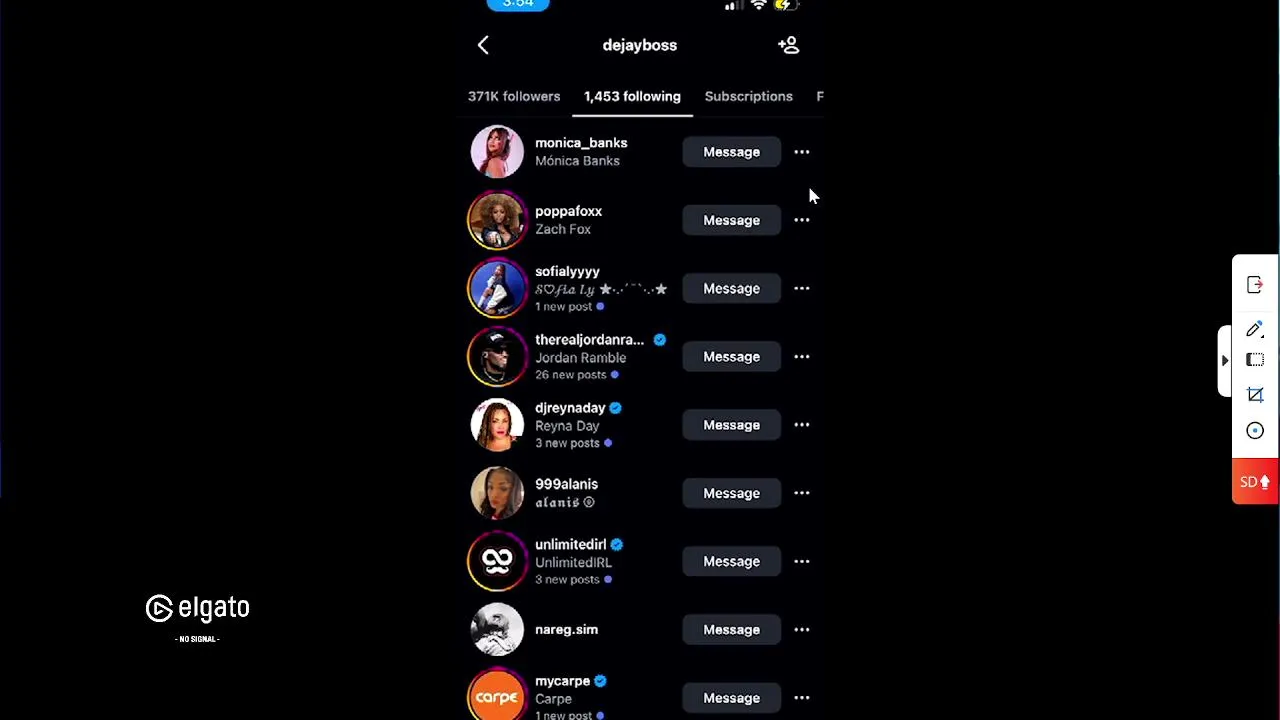Image resolution: width=1280 pixels, height=720 pixels.
Task: Open the add person icon
Action: pos(788,45)
